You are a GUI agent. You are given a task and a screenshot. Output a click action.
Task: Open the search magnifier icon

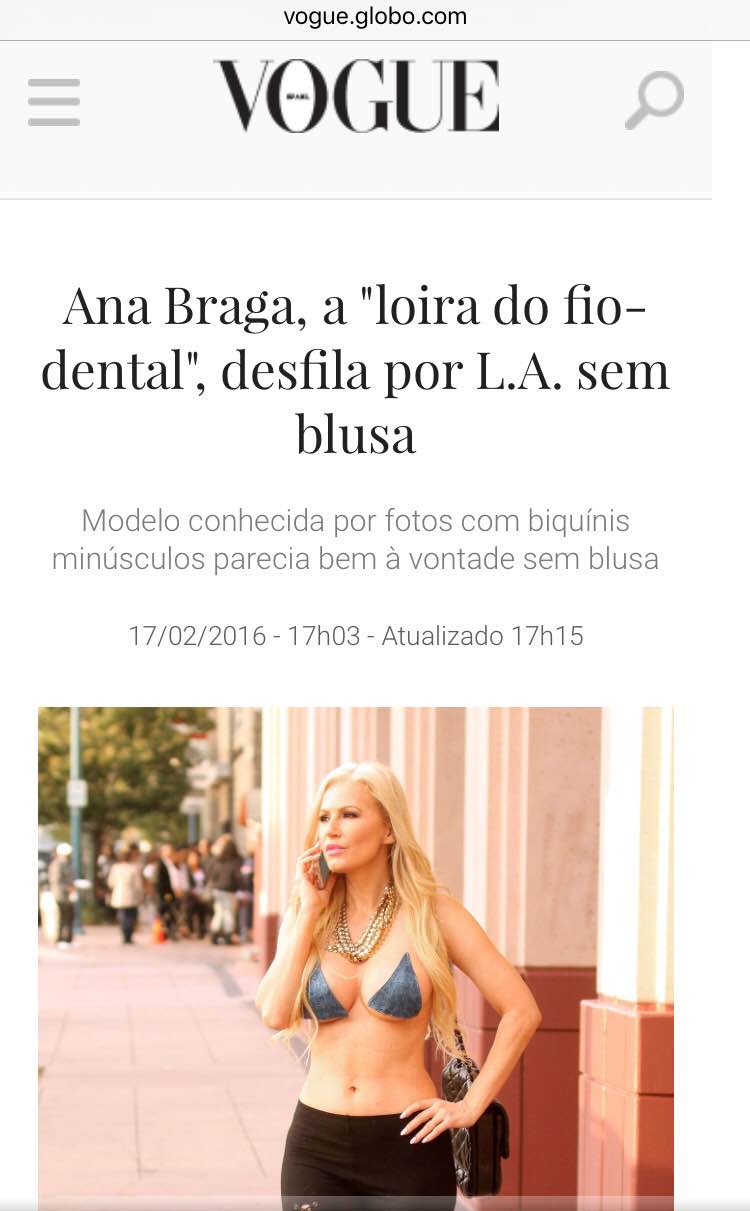tap(655, 100)
